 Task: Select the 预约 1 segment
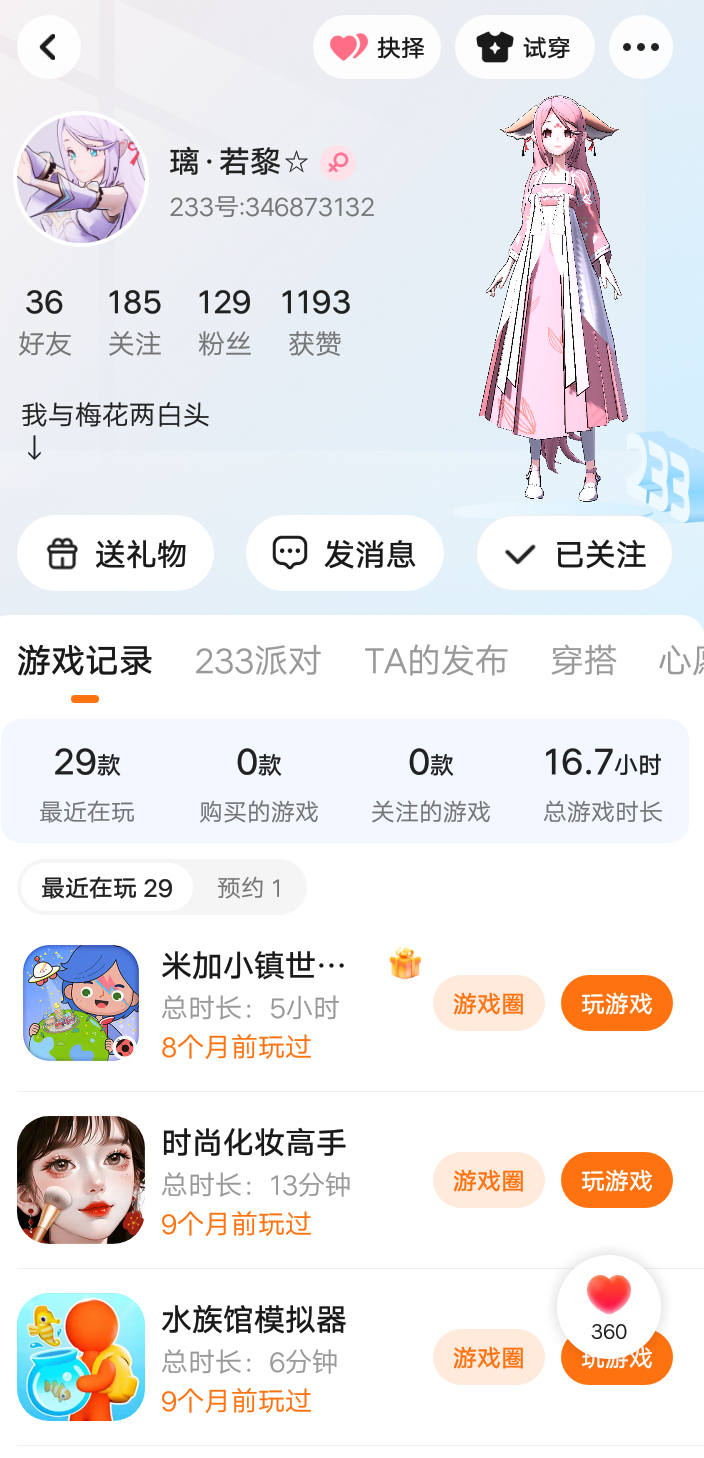pyautogui.click(x=250, y=888)
